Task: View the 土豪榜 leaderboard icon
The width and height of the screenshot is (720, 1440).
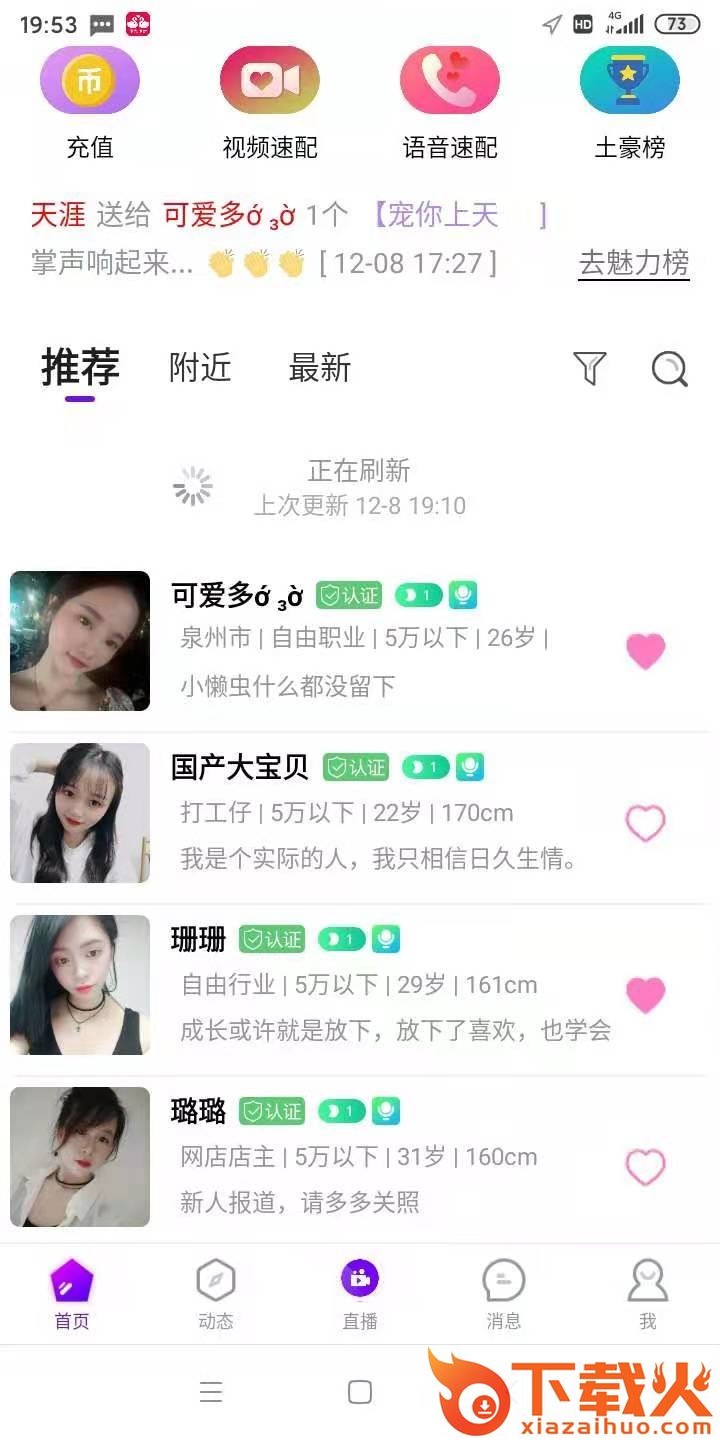Action: (x=630, y=80)
